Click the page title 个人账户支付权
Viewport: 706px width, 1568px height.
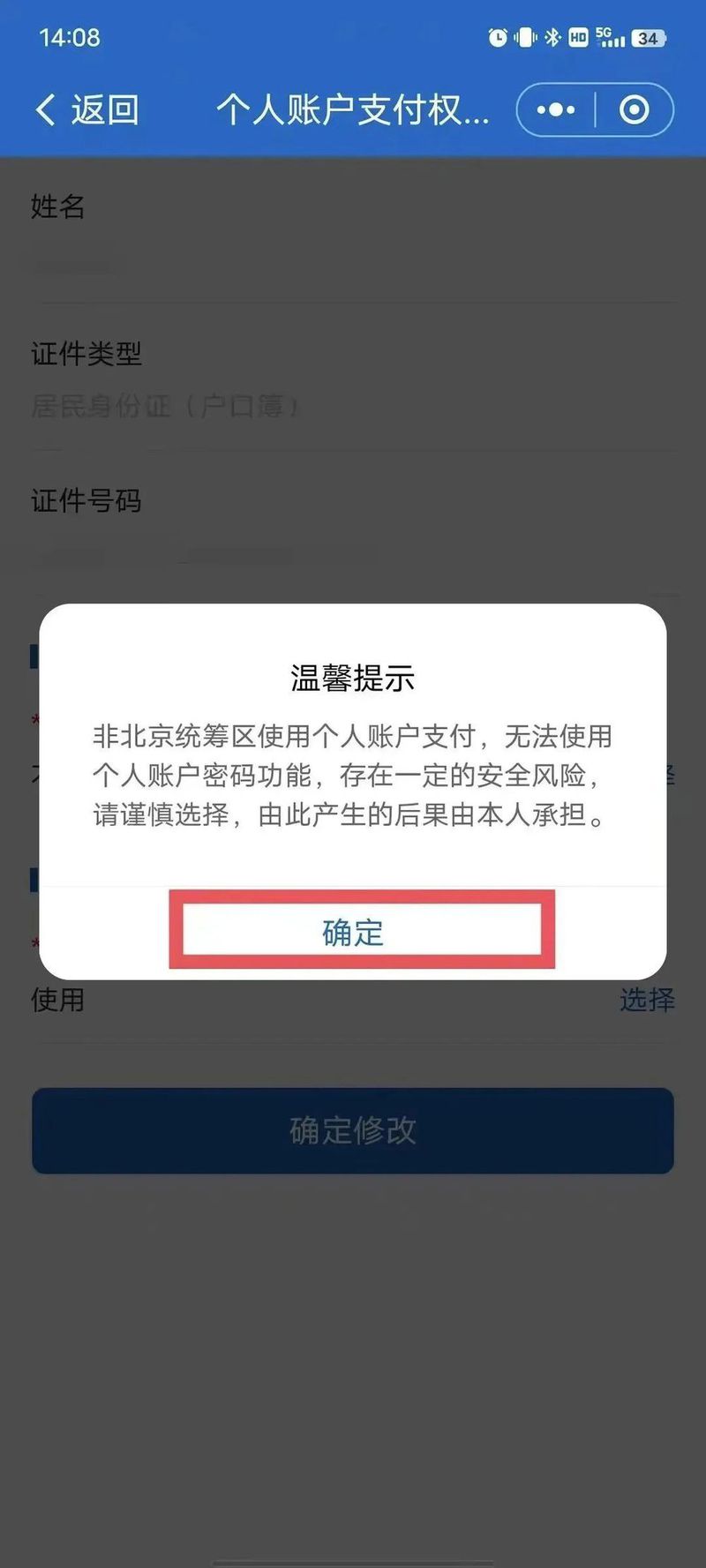(353, 109)
